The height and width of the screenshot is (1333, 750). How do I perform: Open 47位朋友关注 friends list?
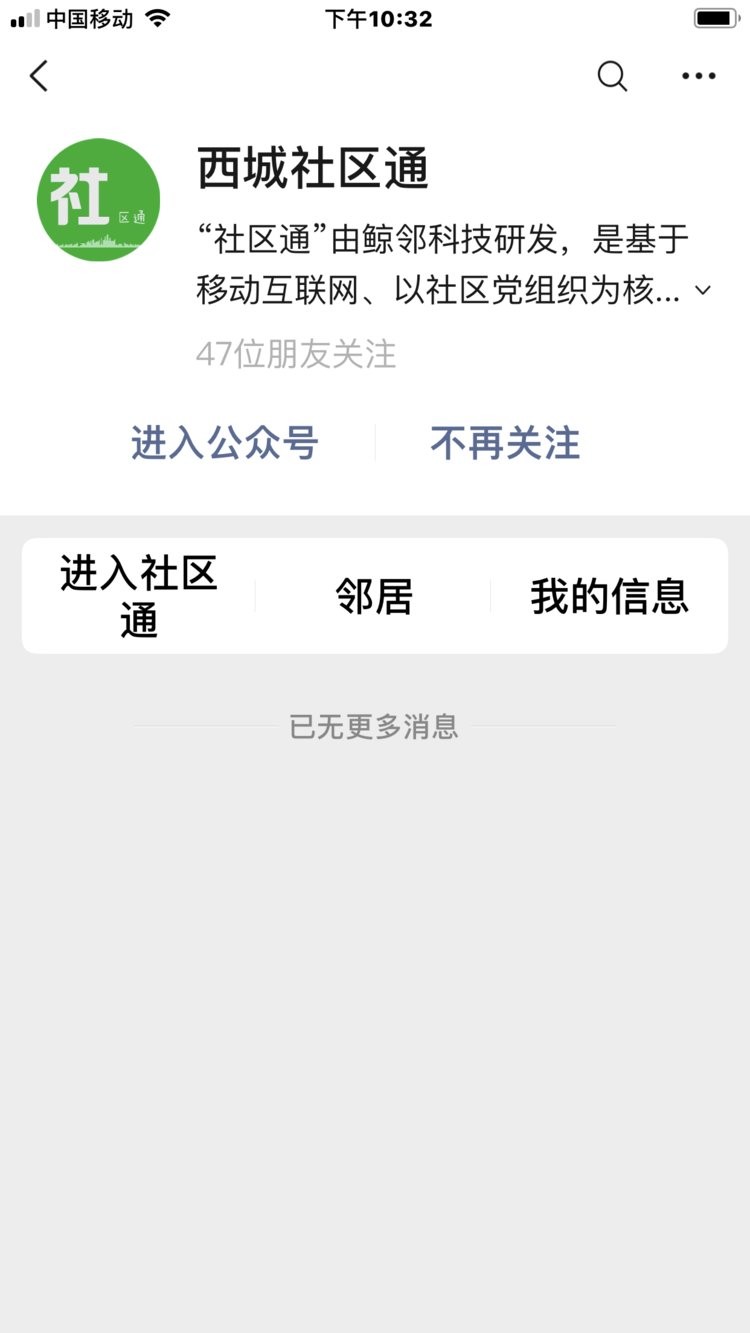pyautogui.click(x=297, y=355)
